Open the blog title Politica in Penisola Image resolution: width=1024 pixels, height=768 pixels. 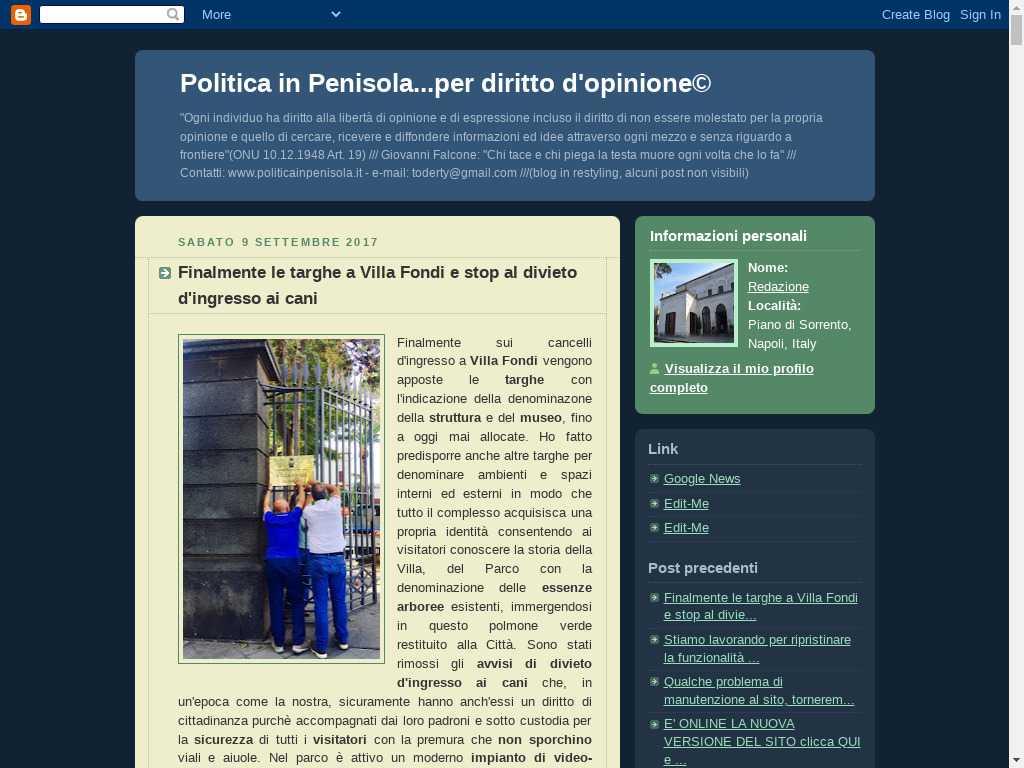[x=445, y=83]
